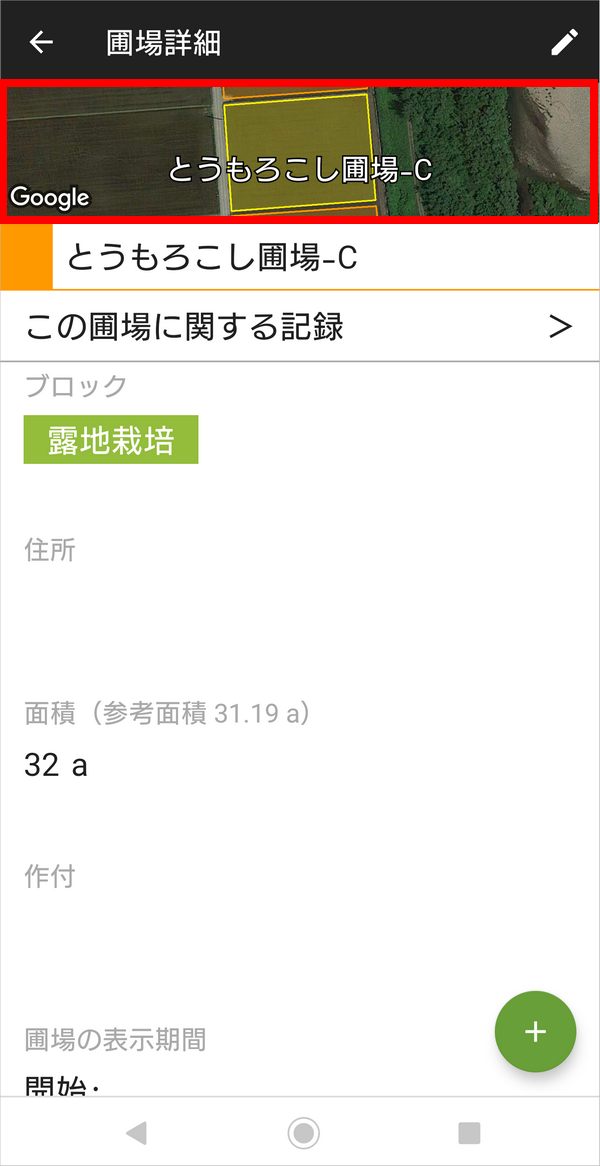This screenshot has height=1166, width=600.
Task: Open この圃場に関する記録
Action: (x=300, y=327)
